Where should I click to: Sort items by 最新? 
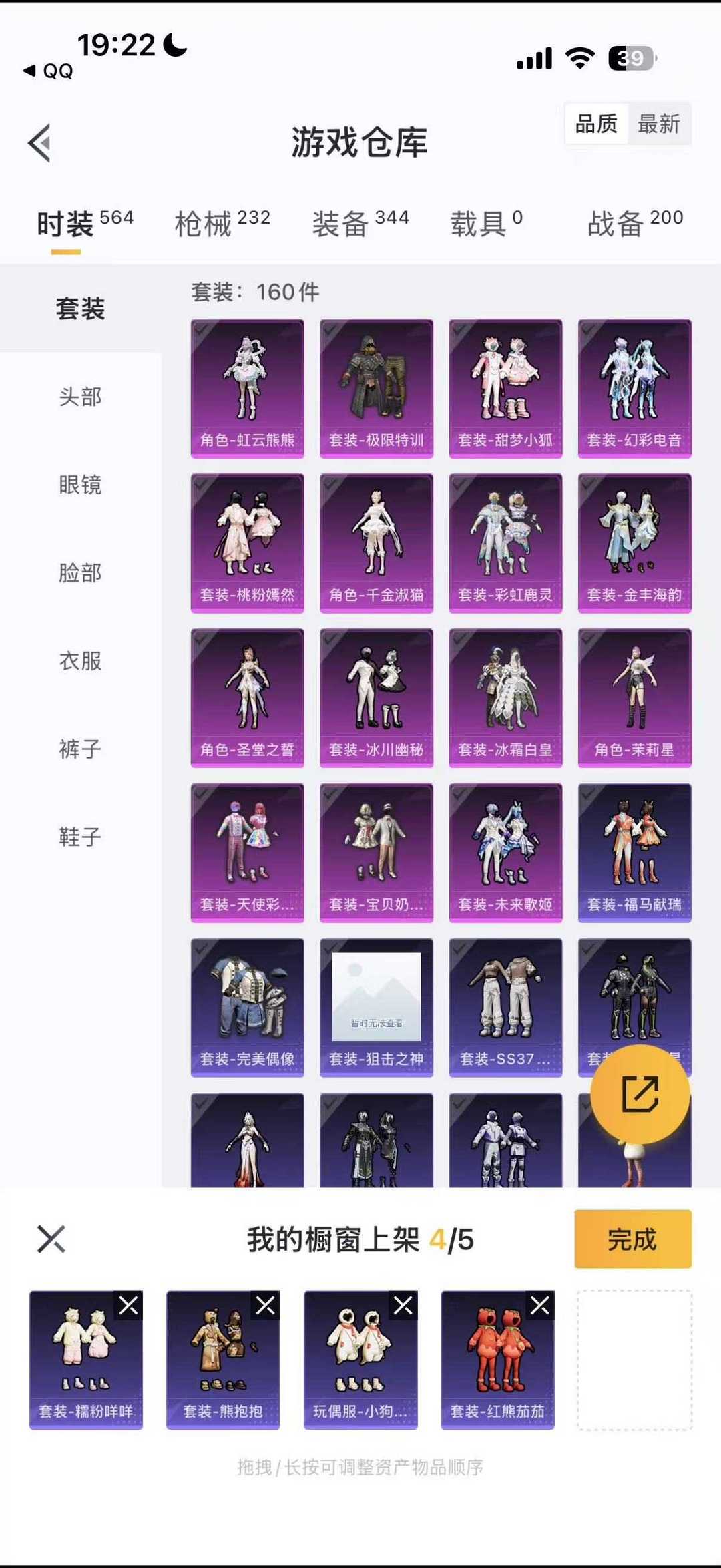pyautogui.click(x=658, y=124)
